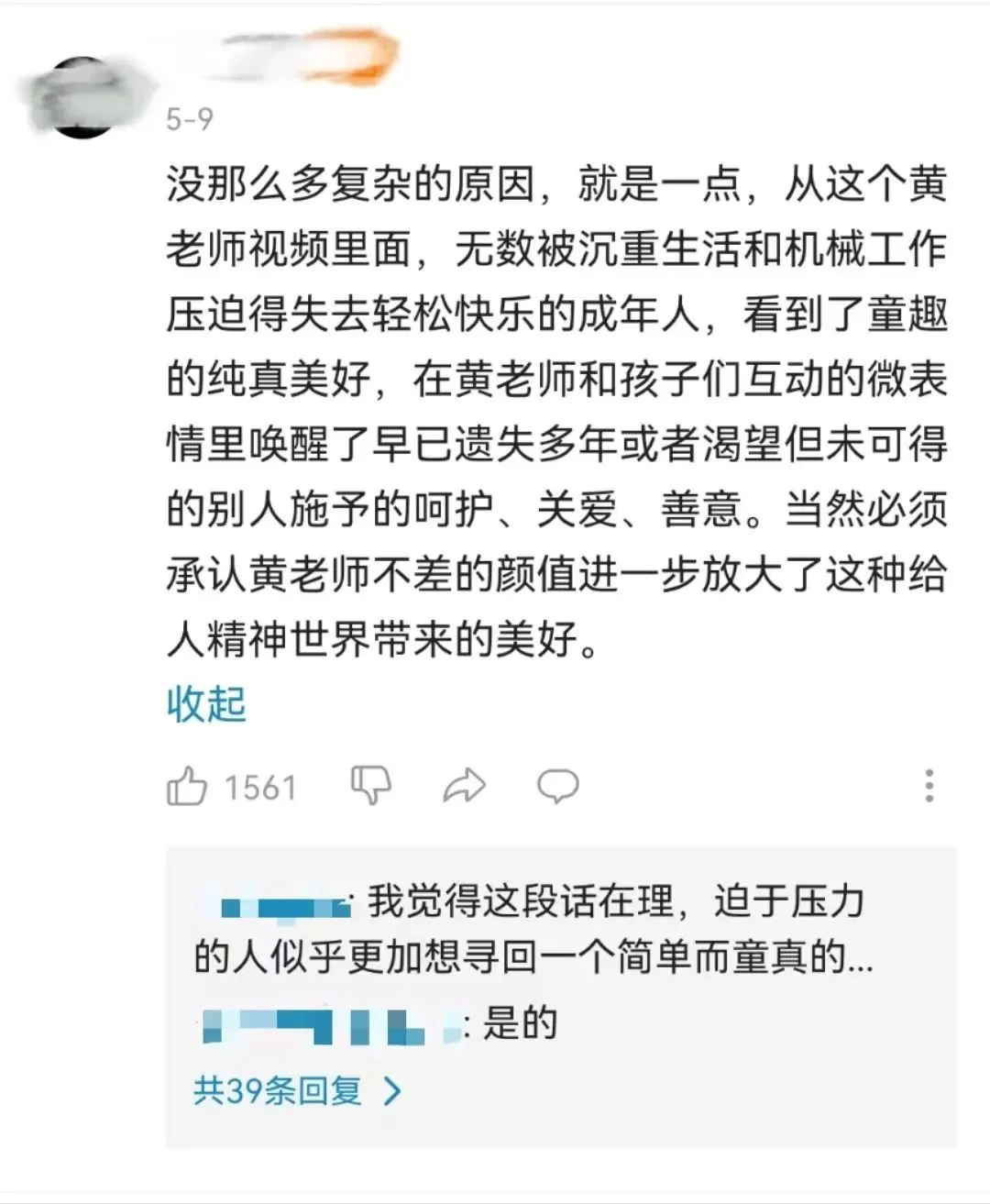Dislike this comment

pos(370,786)
